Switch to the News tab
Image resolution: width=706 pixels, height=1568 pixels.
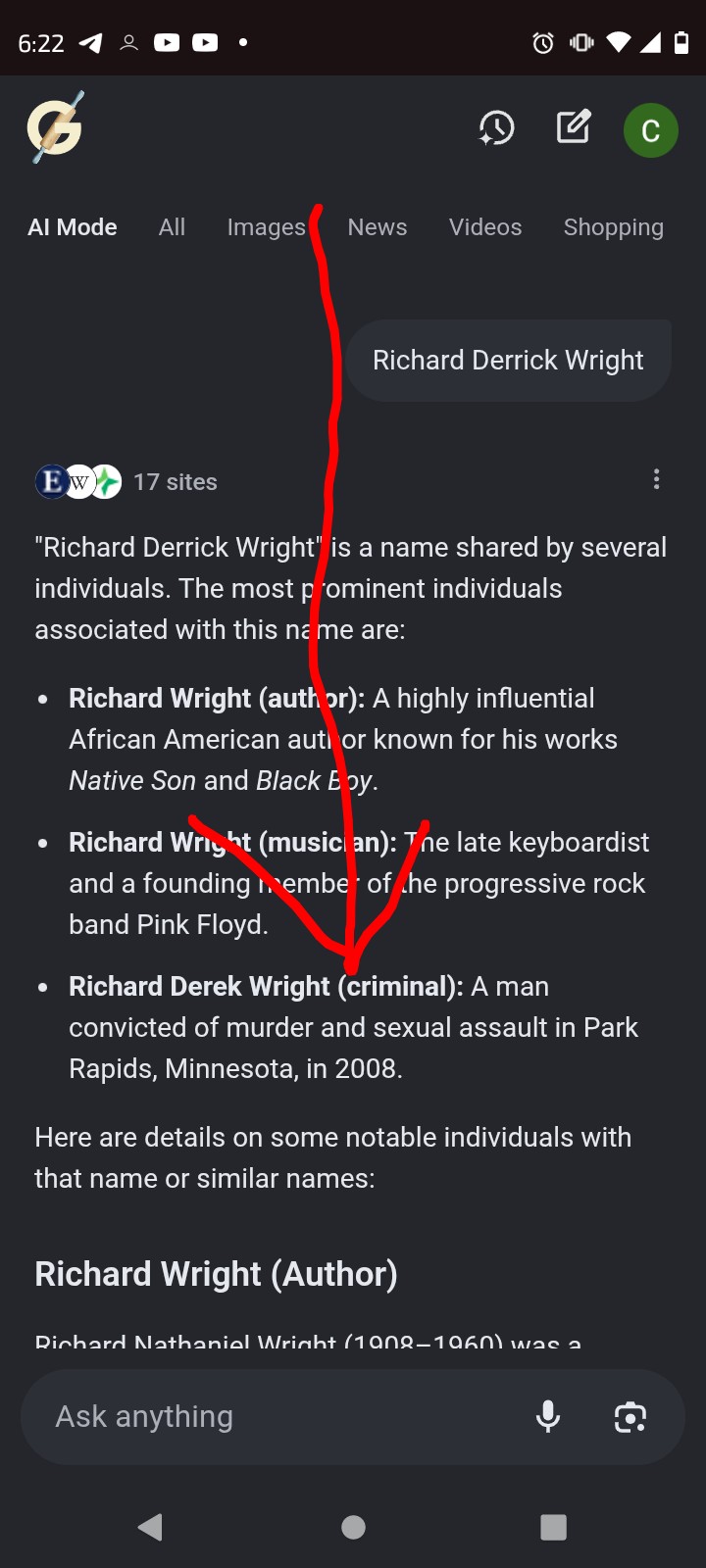[x=378, y=227]
